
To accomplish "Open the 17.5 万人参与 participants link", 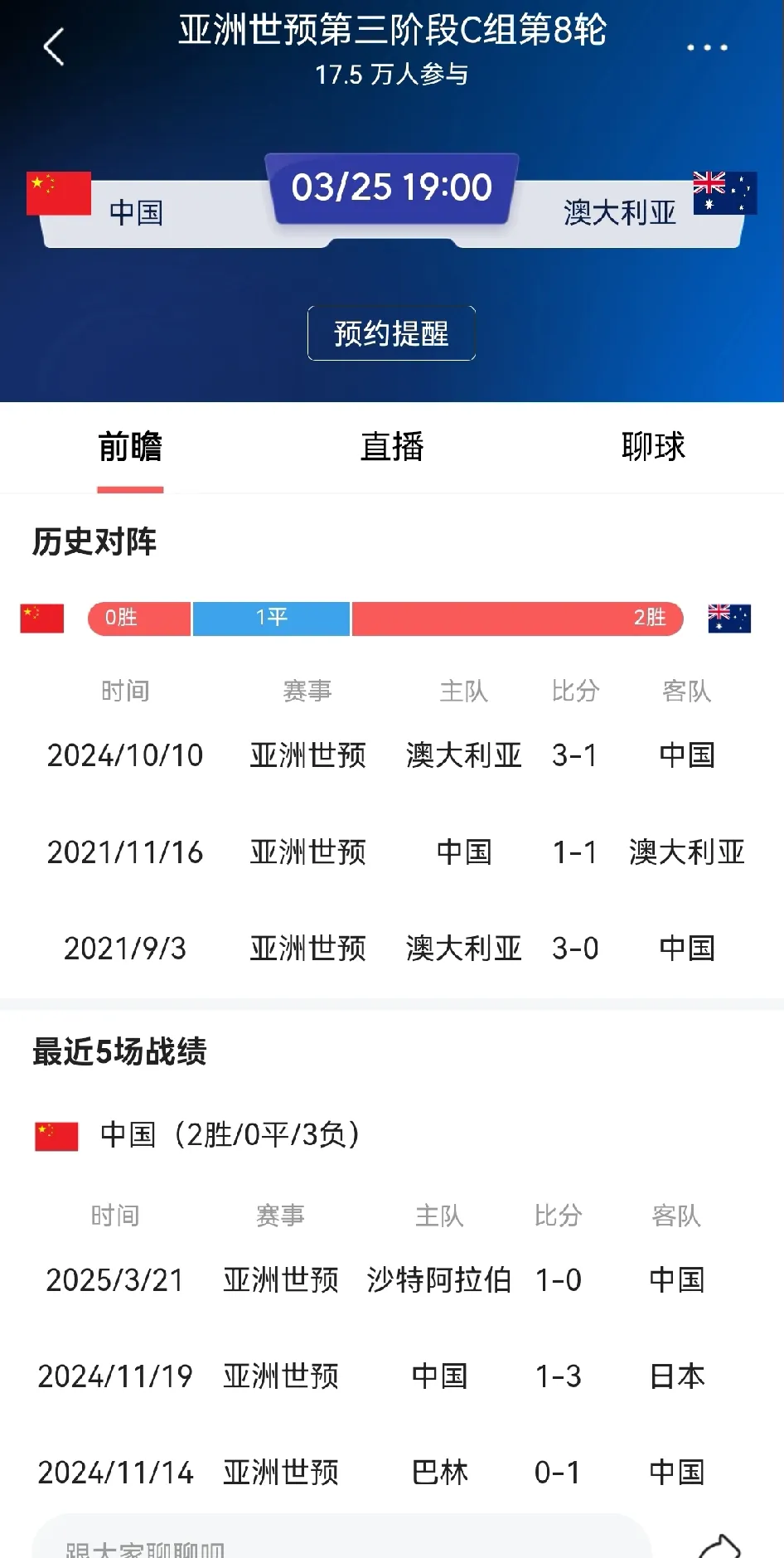I will point(391,76).
